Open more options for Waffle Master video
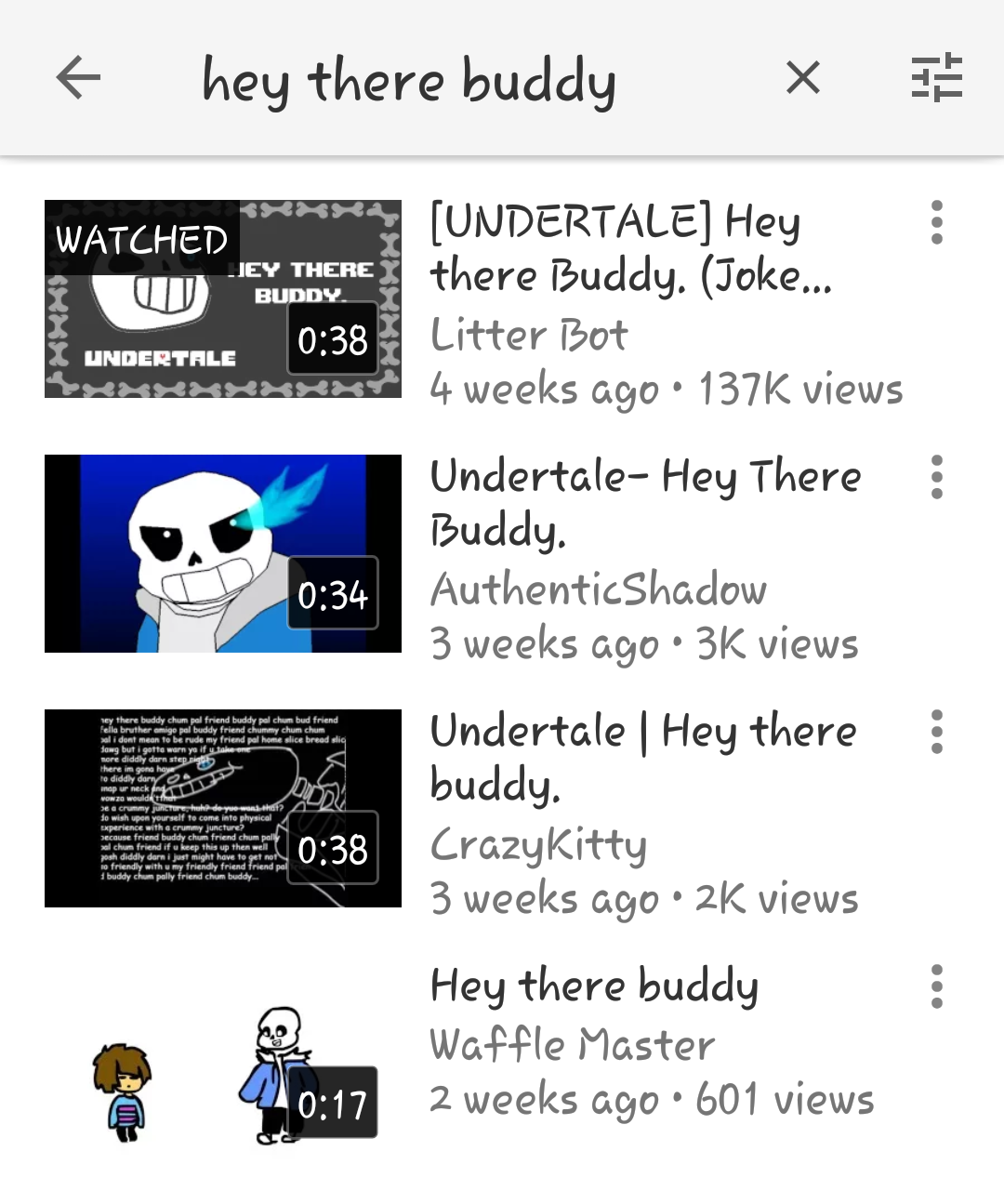This screenshot has height=1204, width=1004. pos(936,986)
